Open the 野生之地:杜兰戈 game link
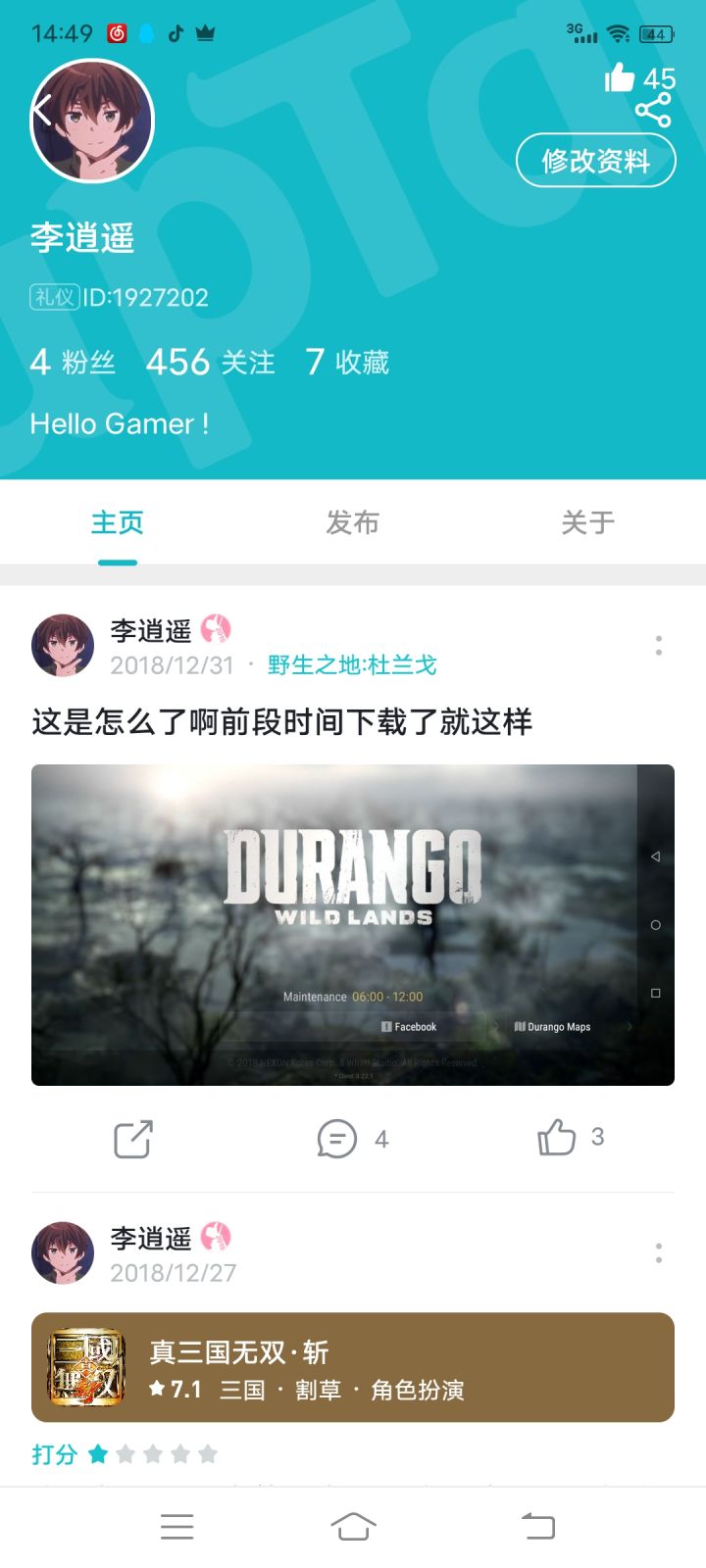This screenshot has width=706, height=1568. click(x=352, y=665)
